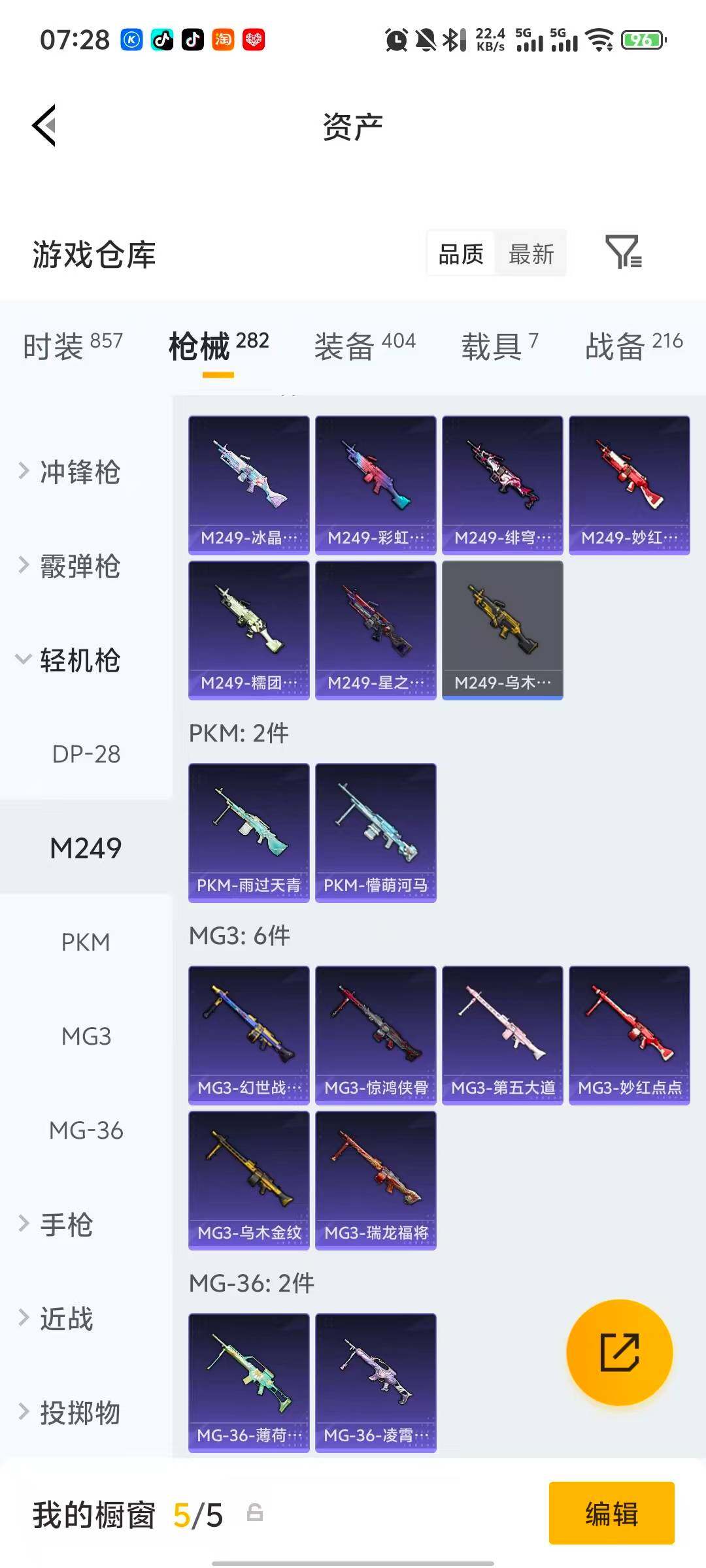View the 战备 tab

click(x=633, y=345)
